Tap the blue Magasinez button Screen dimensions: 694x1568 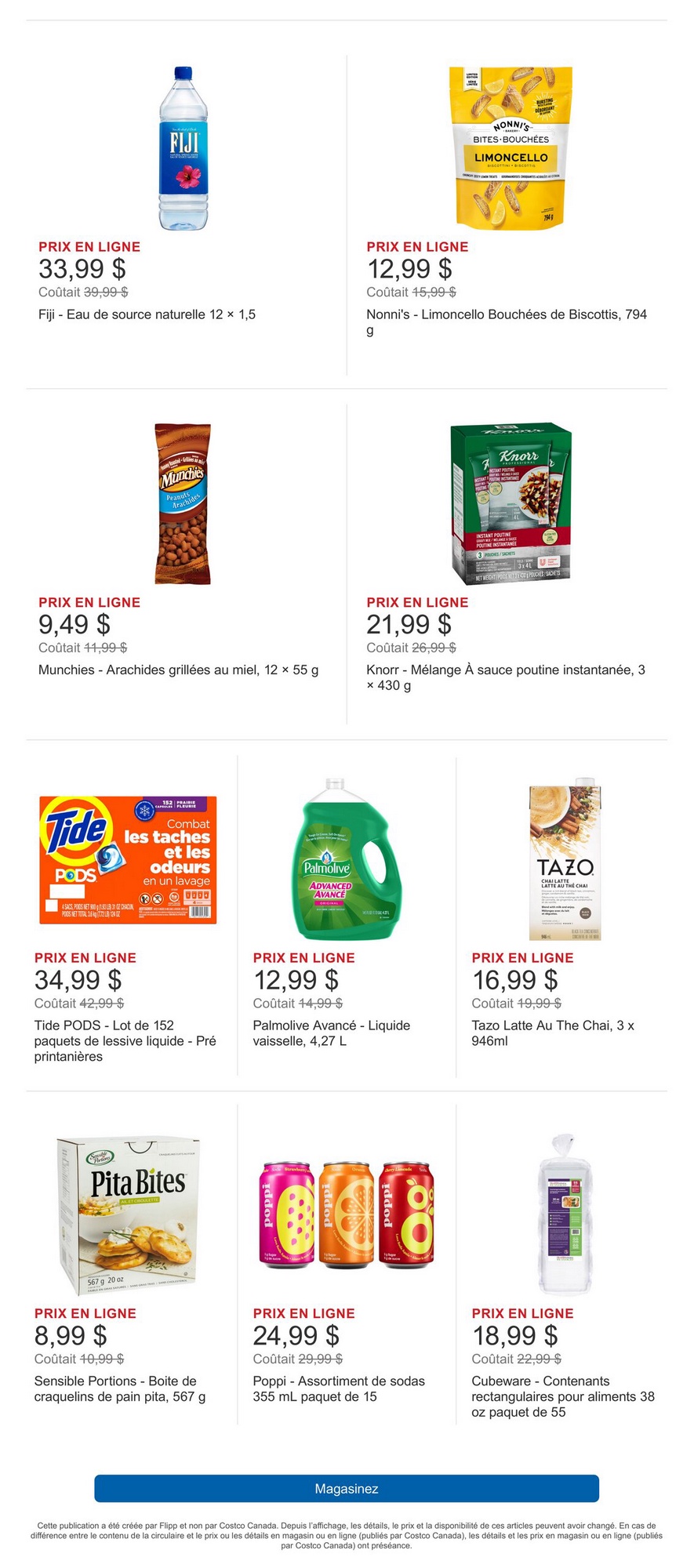347,1489
